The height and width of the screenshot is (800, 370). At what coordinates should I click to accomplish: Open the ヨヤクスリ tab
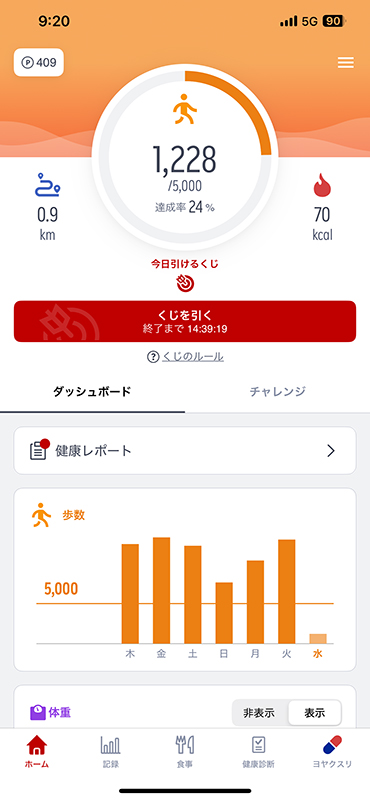332,752
